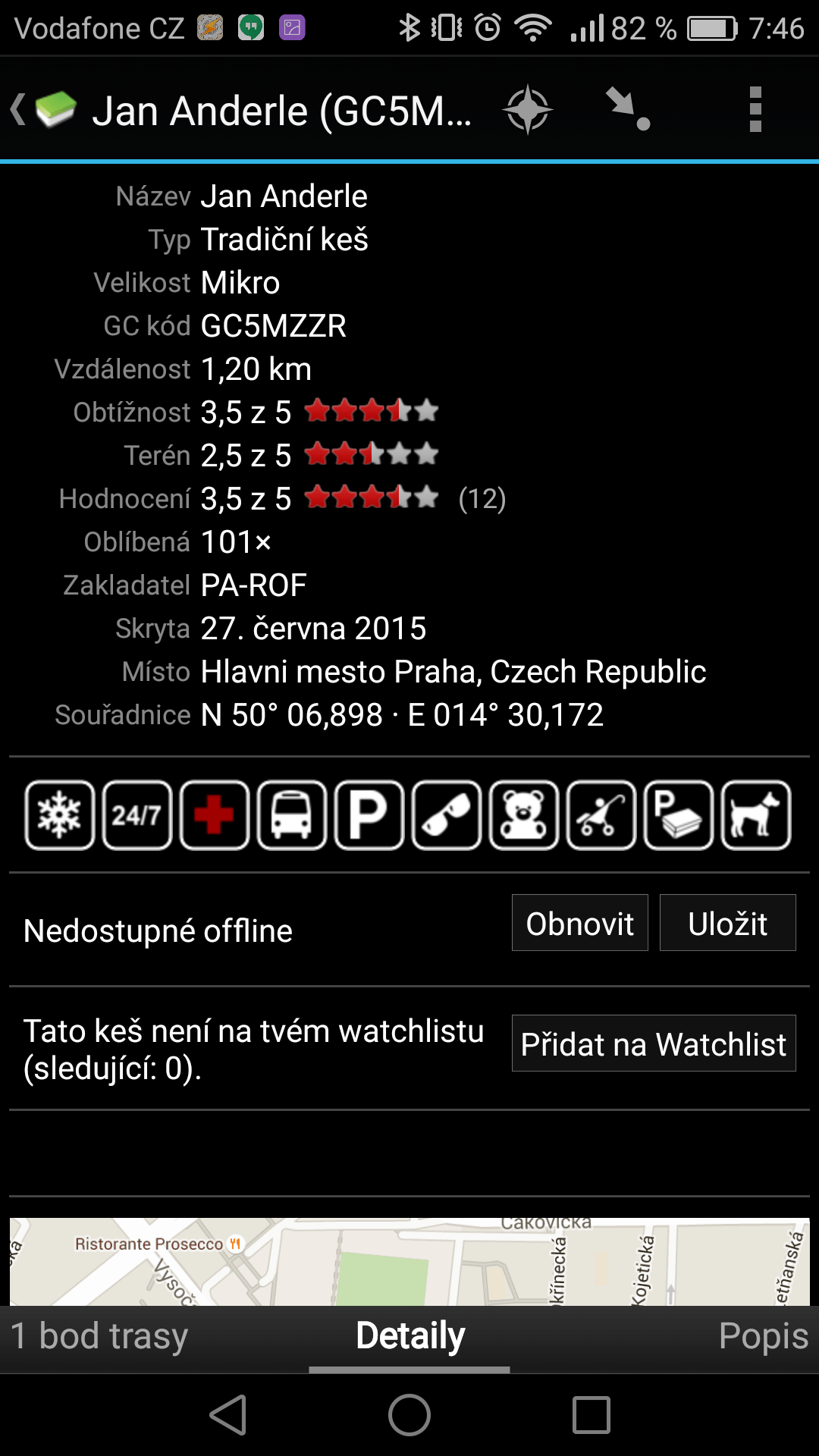Tap the winter snowflake attribute icon
Image resolution: width=819 pixels, height=1456 pixels.
(60, 815)
